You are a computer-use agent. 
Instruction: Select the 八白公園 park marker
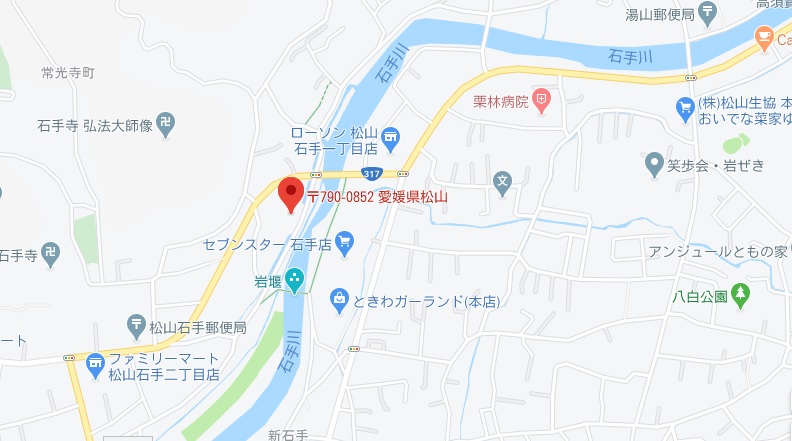(x=740, y=294)
